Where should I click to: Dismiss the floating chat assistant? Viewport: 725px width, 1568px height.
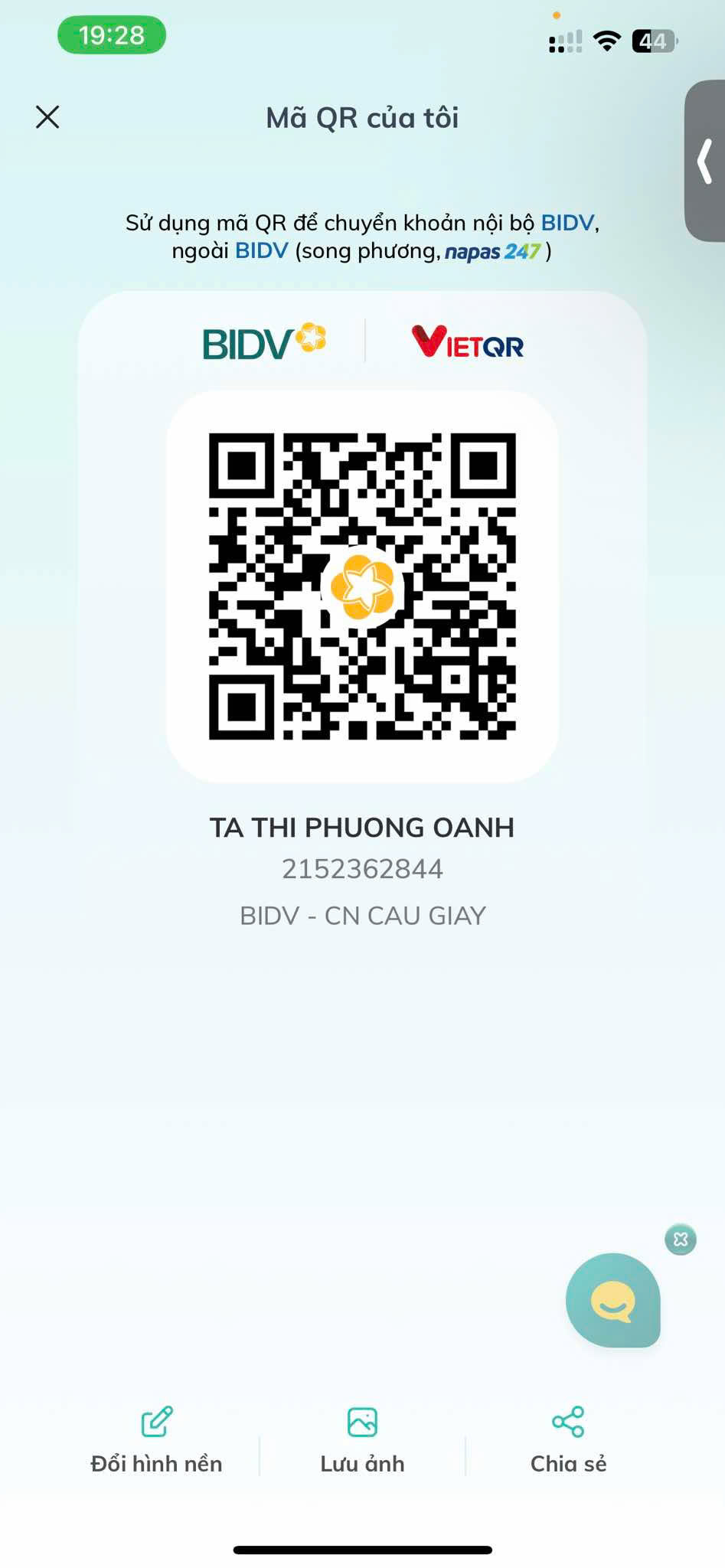(681, 1240)
